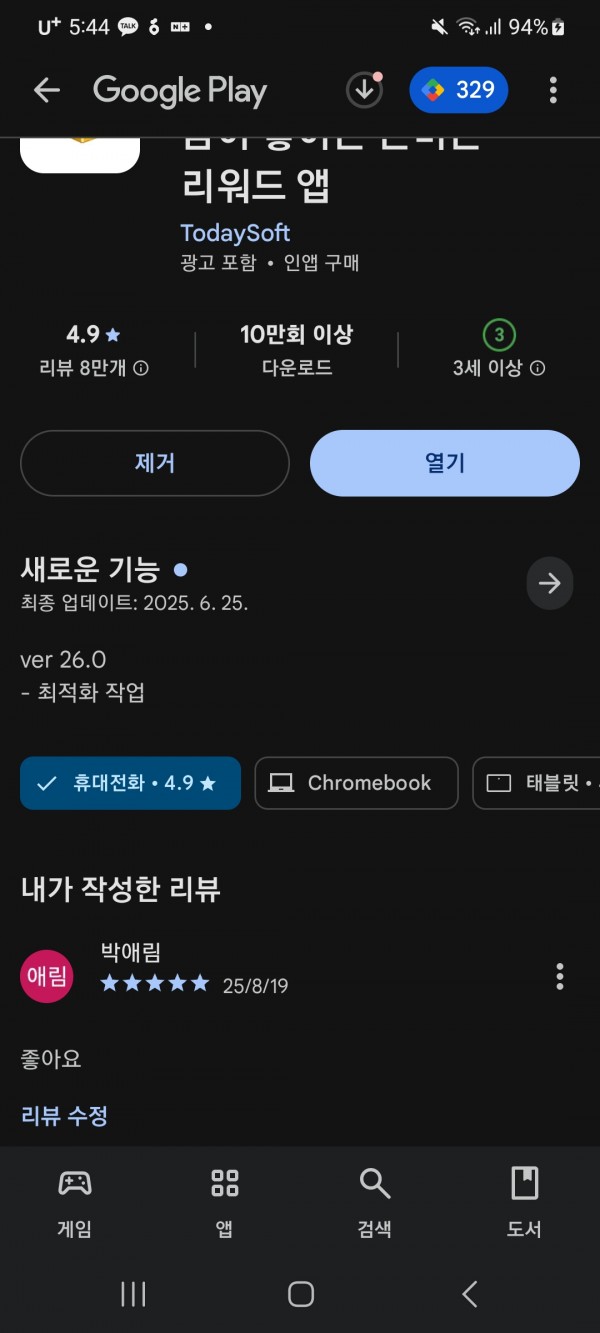Switch to the 앱 tab
The height and width of the screenshot is (1333, 600).
(x=225, y=1203)
